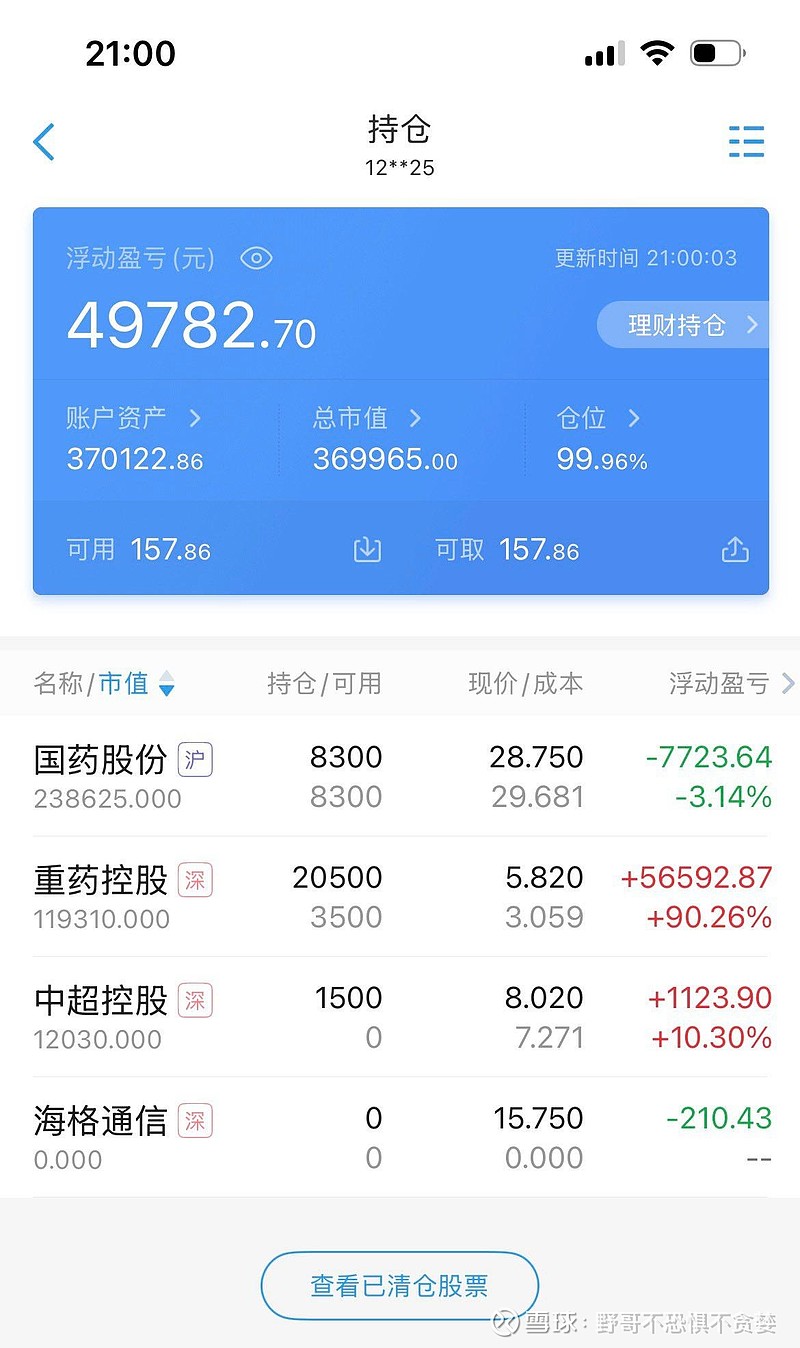Go back using the top-left arrow
Image resolution: width=800 pixels, height=1348 pixels.
click(44, 143)
